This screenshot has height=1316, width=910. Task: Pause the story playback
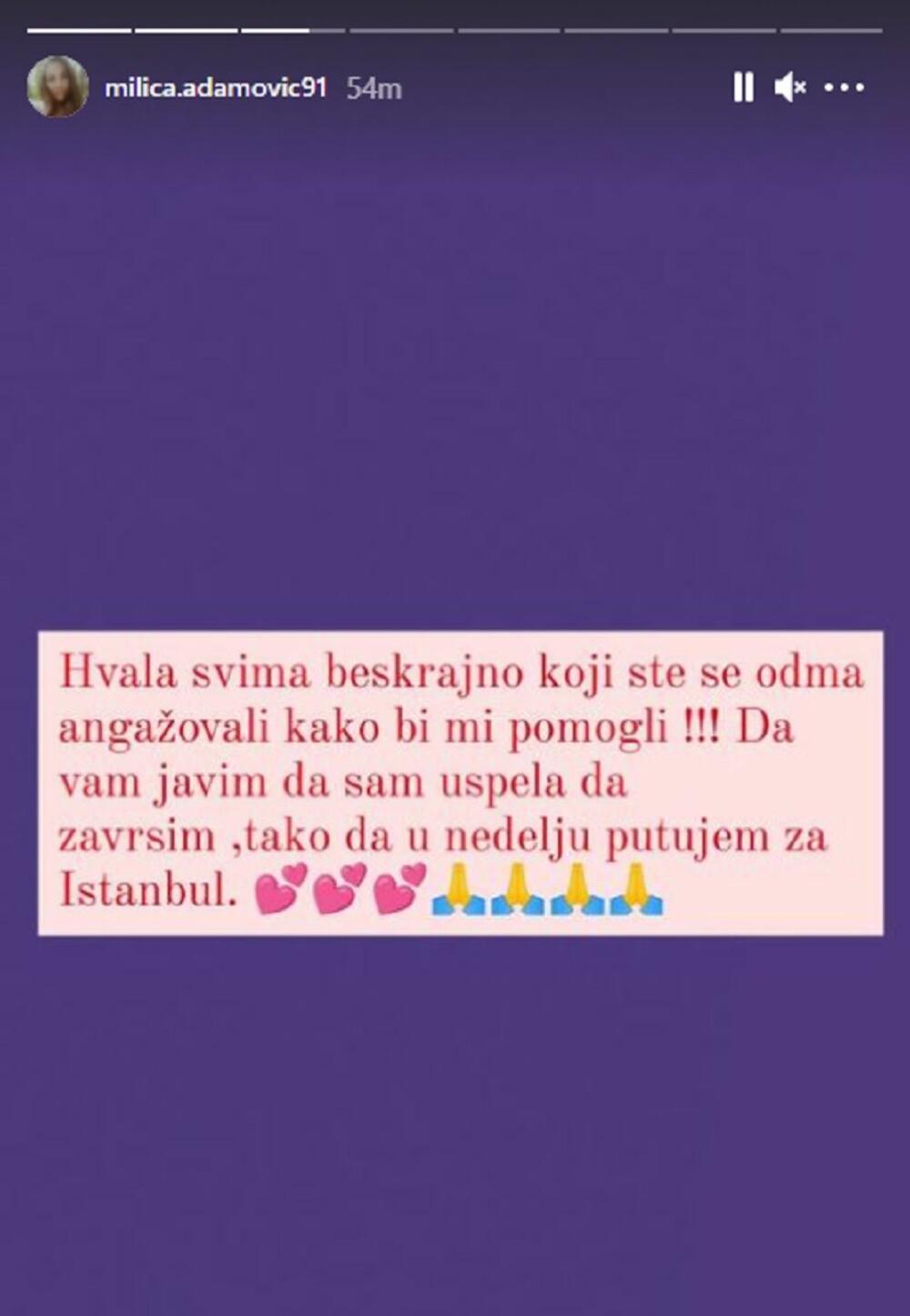pyautogui.click(x=743, y=87)
